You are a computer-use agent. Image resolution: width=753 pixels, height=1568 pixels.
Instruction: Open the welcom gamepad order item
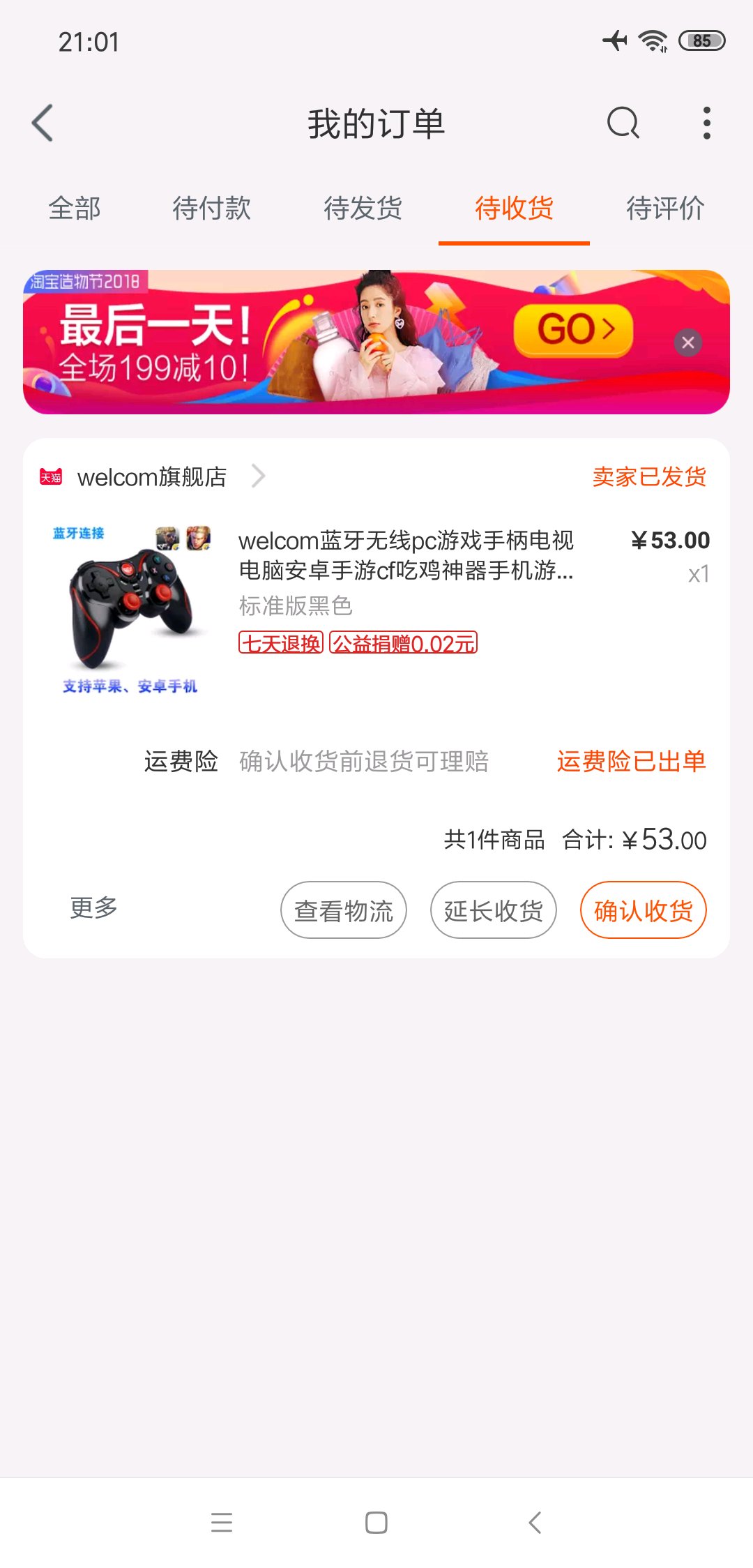[x=406, y=555]
